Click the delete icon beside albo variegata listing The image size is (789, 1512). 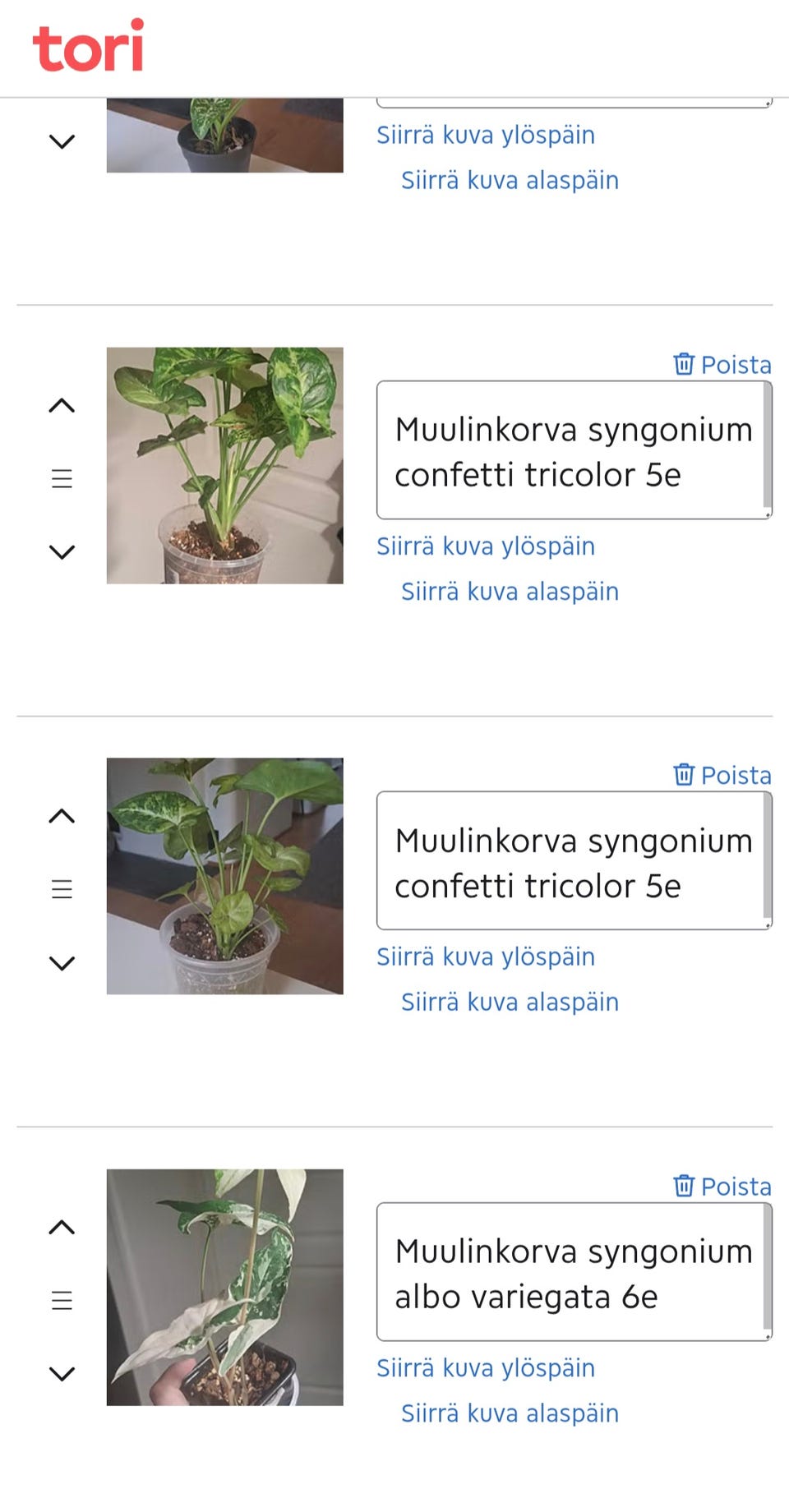click(684, 1186)
